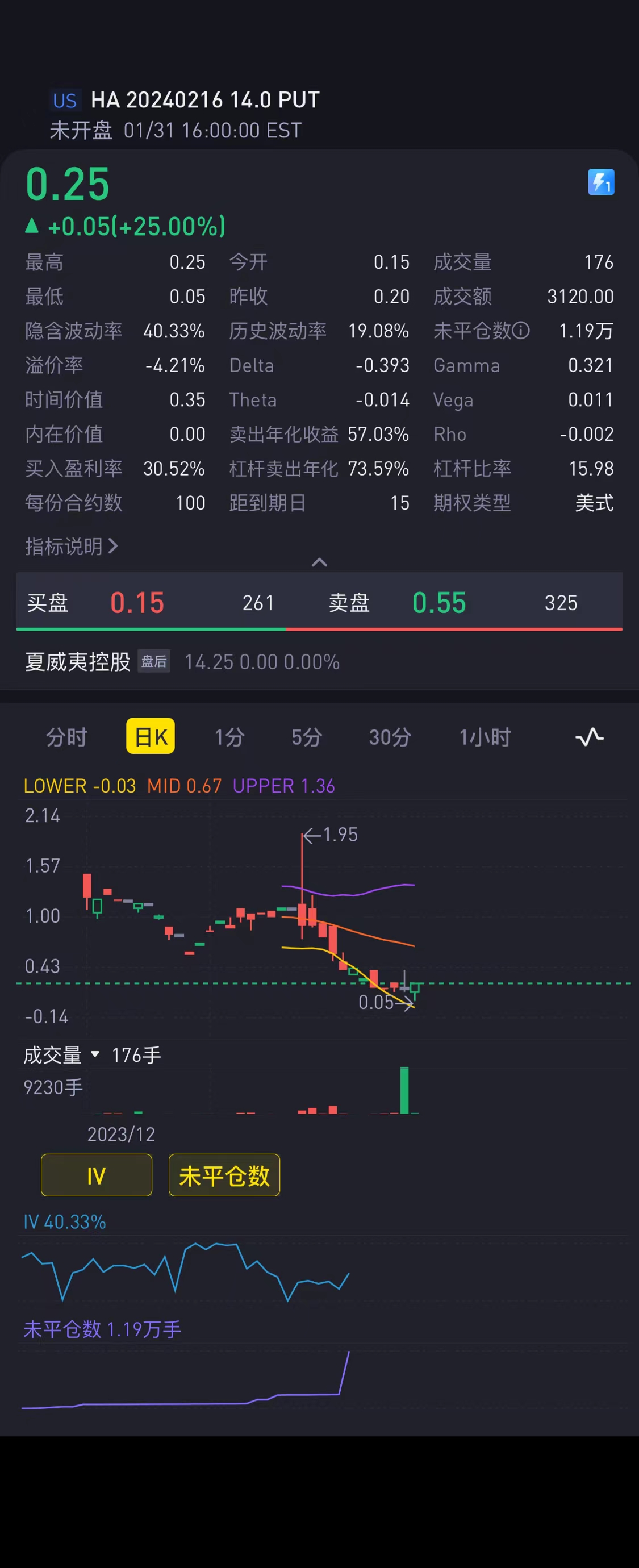Open chart indicator settings icon
The width and height of the screenshot is (639, 1568).
[589, 737]
